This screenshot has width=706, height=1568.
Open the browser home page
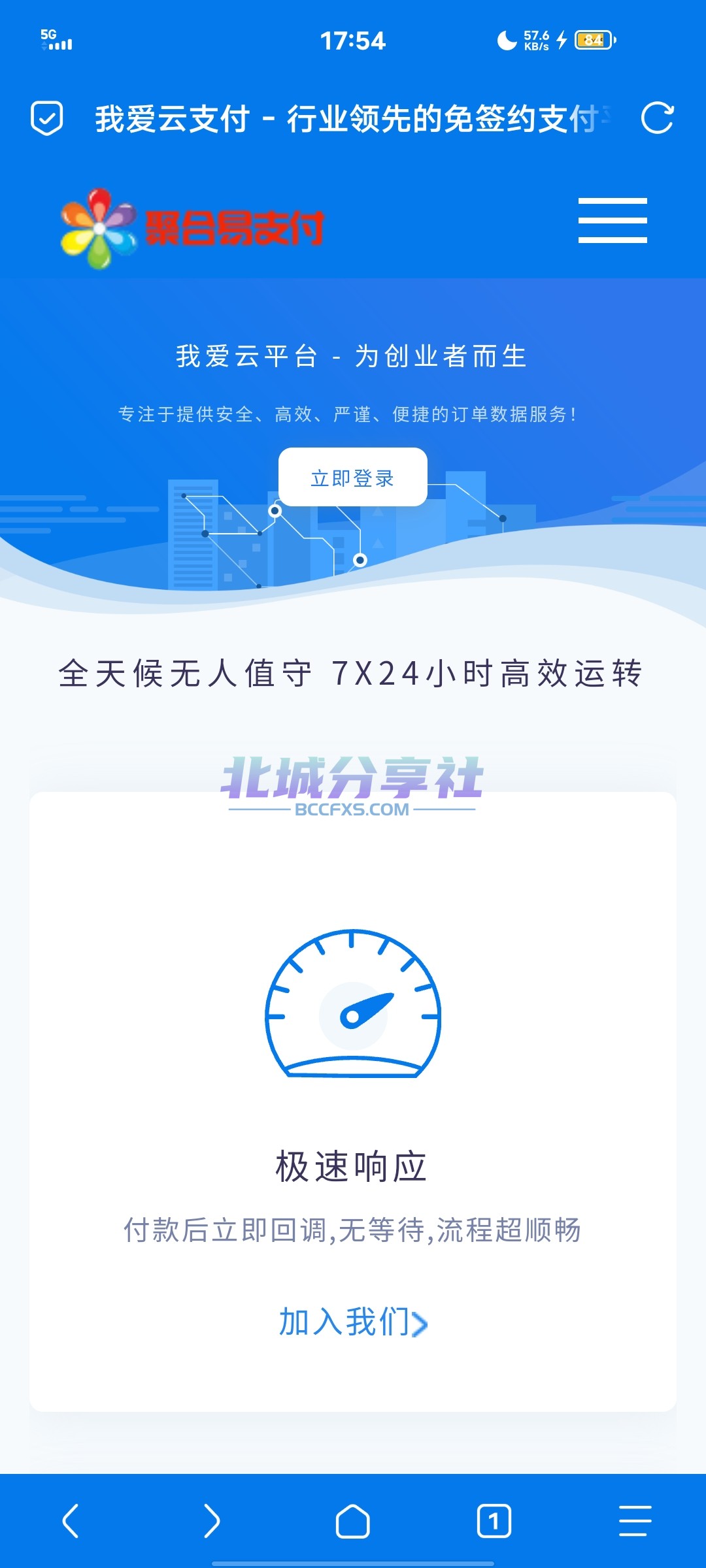[x=353, y=1521]
